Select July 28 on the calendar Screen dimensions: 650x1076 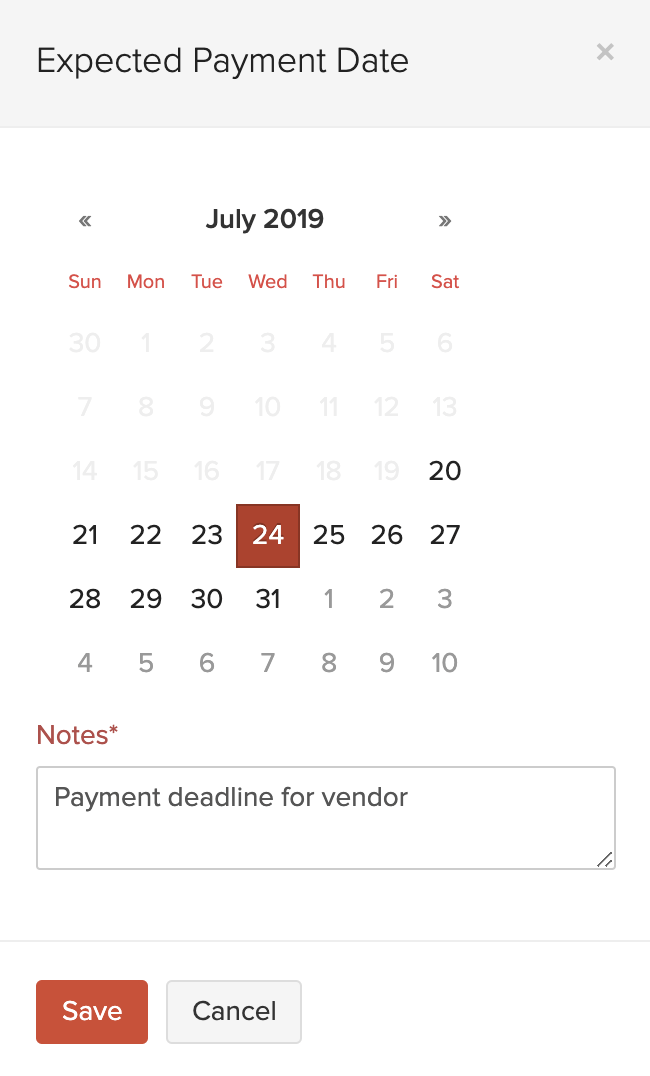[x=85, y=599]
